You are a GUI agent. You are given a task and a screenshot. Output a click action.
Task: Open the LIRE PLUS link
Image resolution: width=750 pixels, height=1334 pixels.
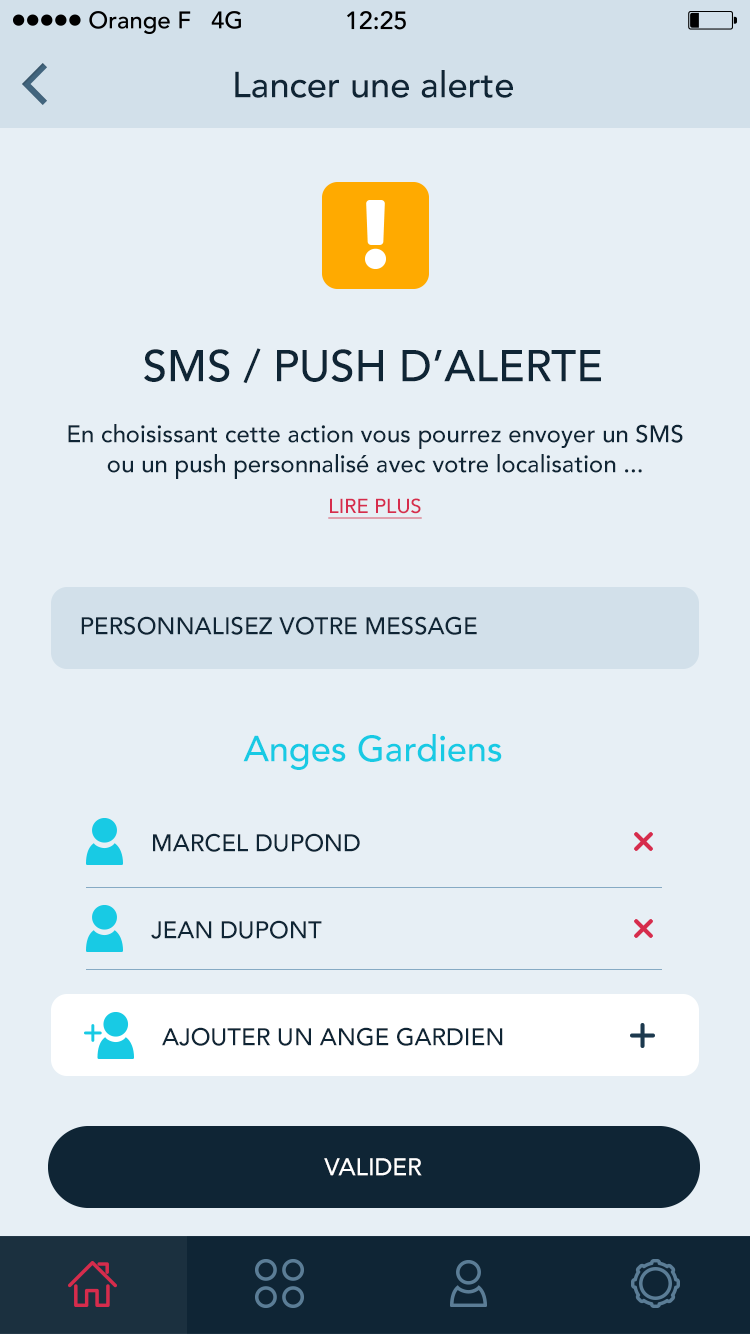(375, 506)
